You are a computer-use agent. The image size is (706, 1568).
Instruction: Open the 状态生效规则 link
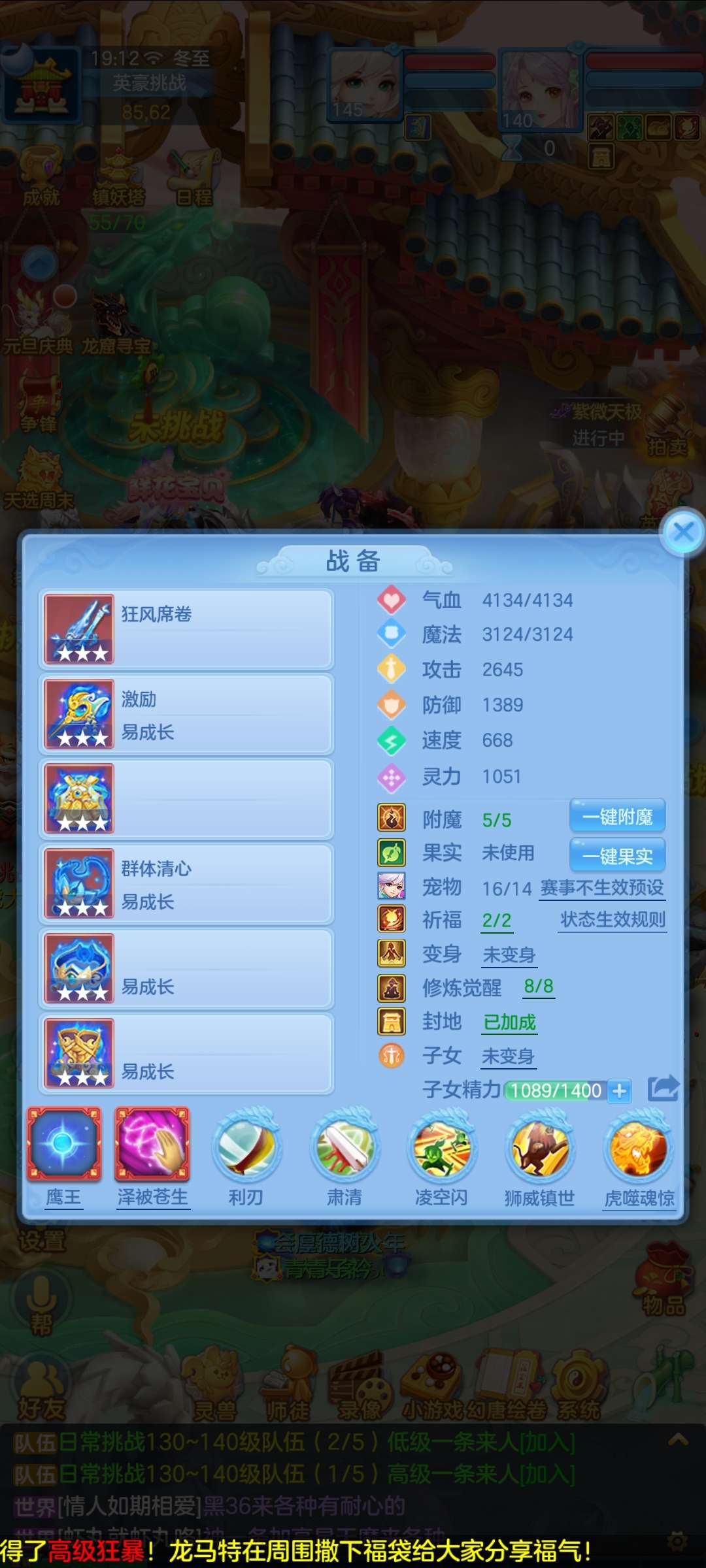point(613,920)
